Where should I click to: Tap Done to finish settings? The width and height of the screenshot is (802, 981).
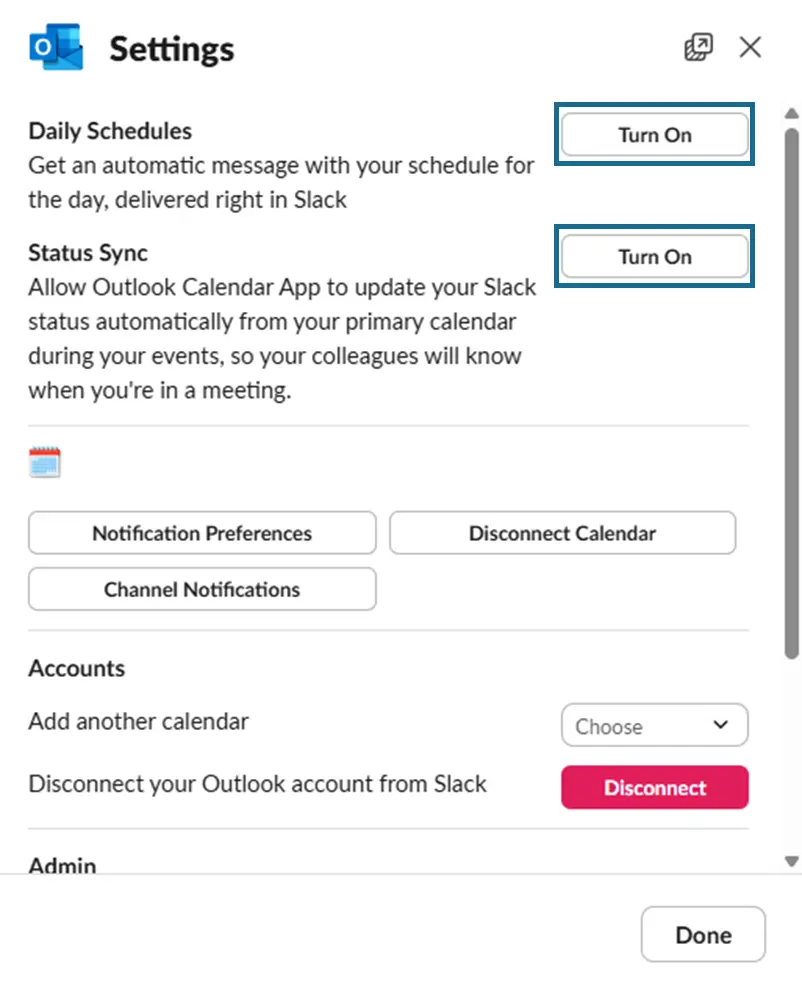703,935
